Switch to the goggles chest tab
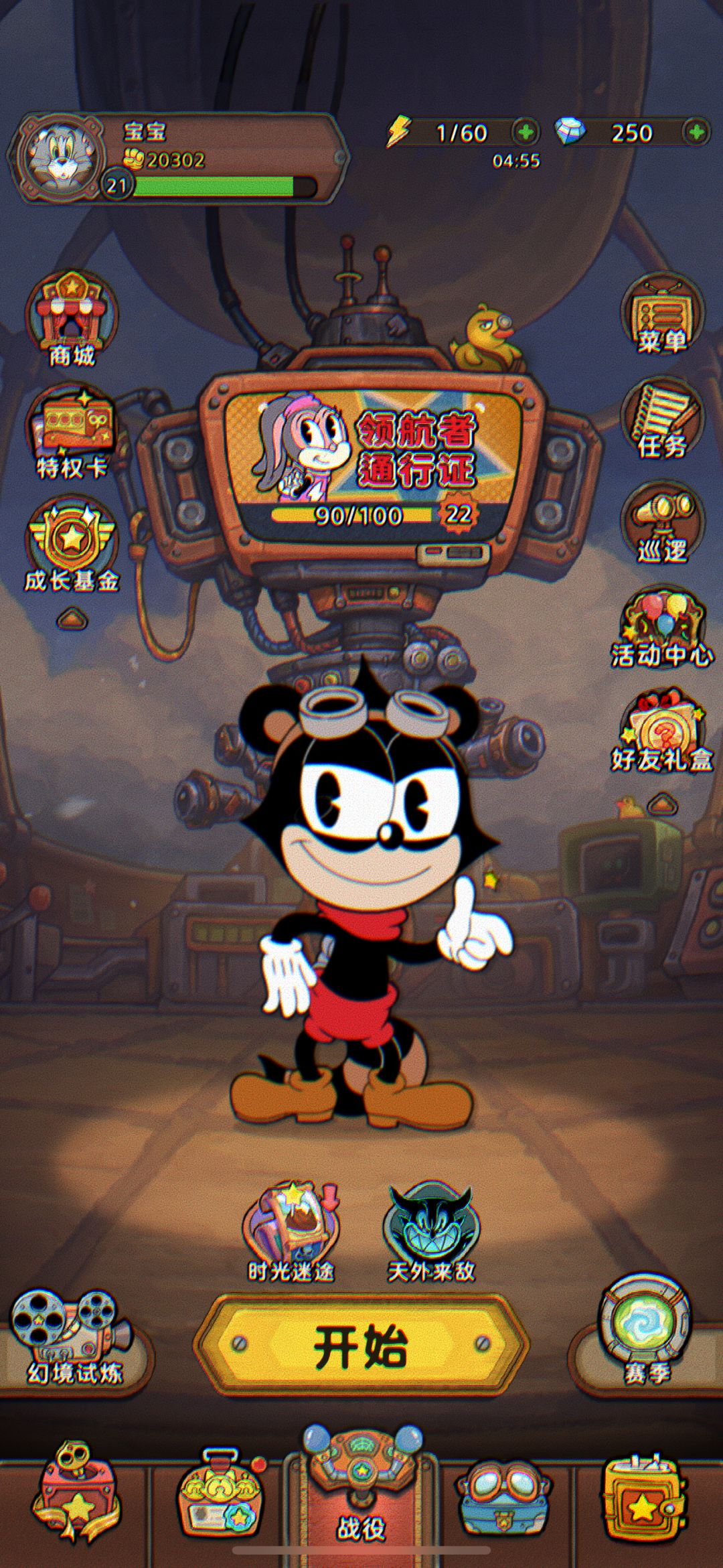This screenshot has height=1568, width=723. point(503,1500)
